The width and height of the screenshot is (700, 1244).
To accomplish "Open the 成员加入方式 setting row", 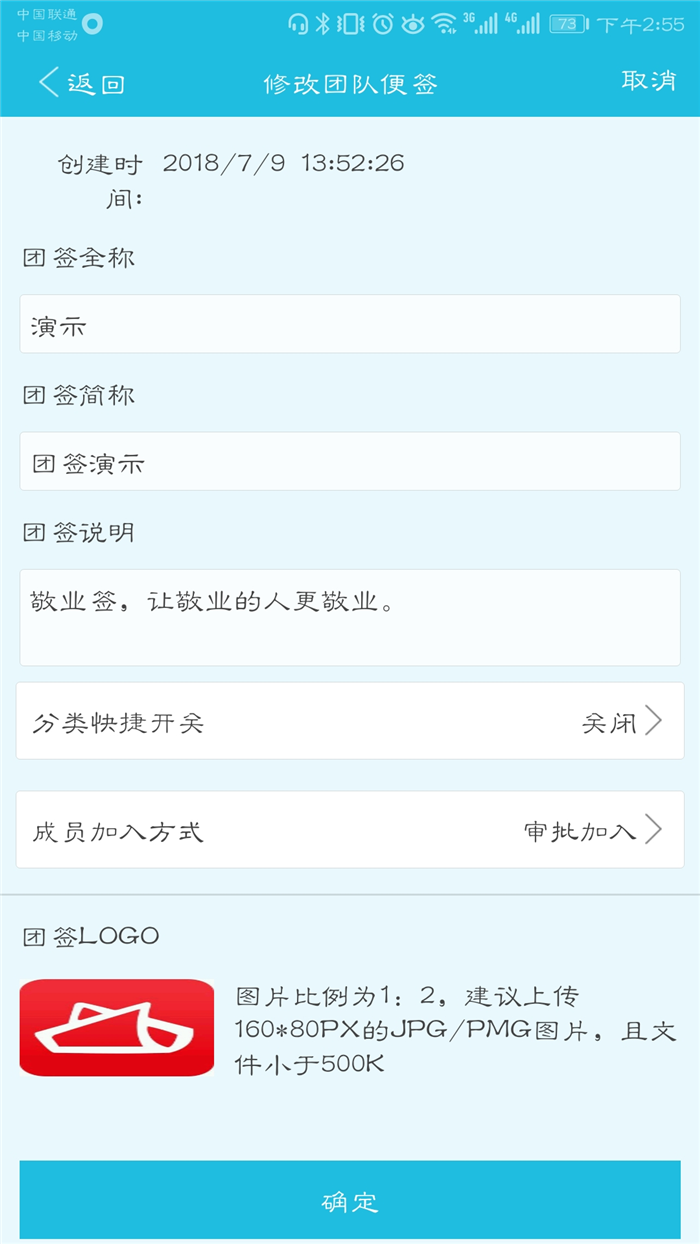I will pos(350,830).
